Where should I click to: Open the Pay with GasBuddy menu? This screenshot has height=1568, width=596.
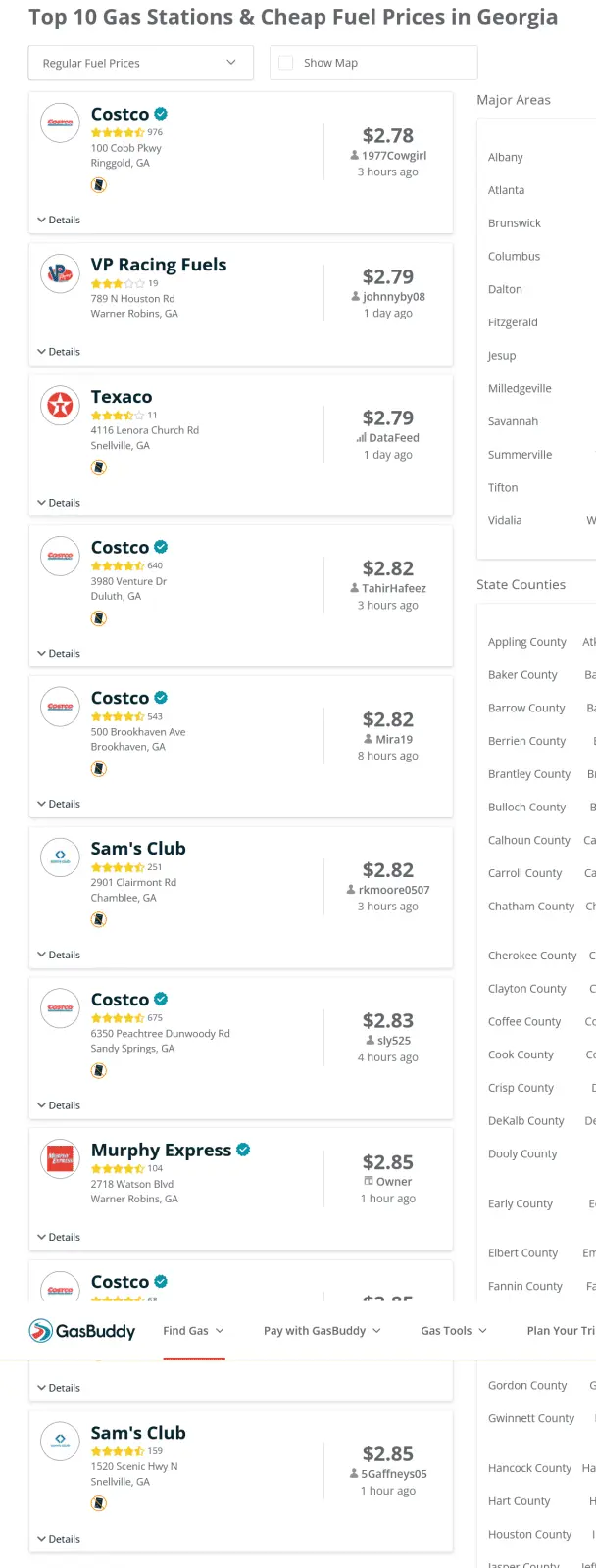click(322, 1331)
